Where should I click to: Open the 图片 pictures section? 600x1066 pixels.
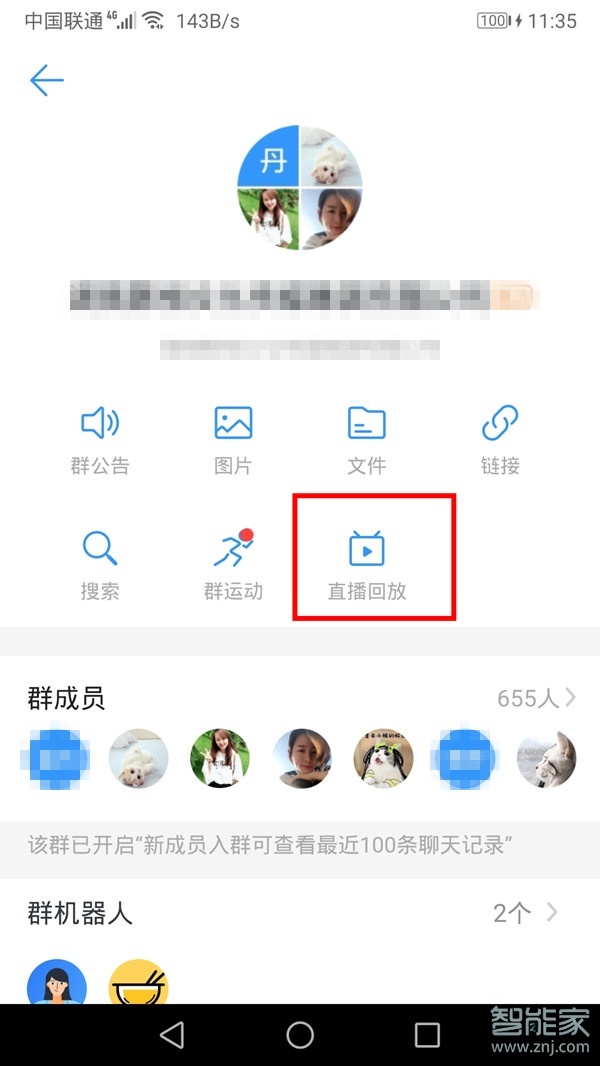(233, 439)
